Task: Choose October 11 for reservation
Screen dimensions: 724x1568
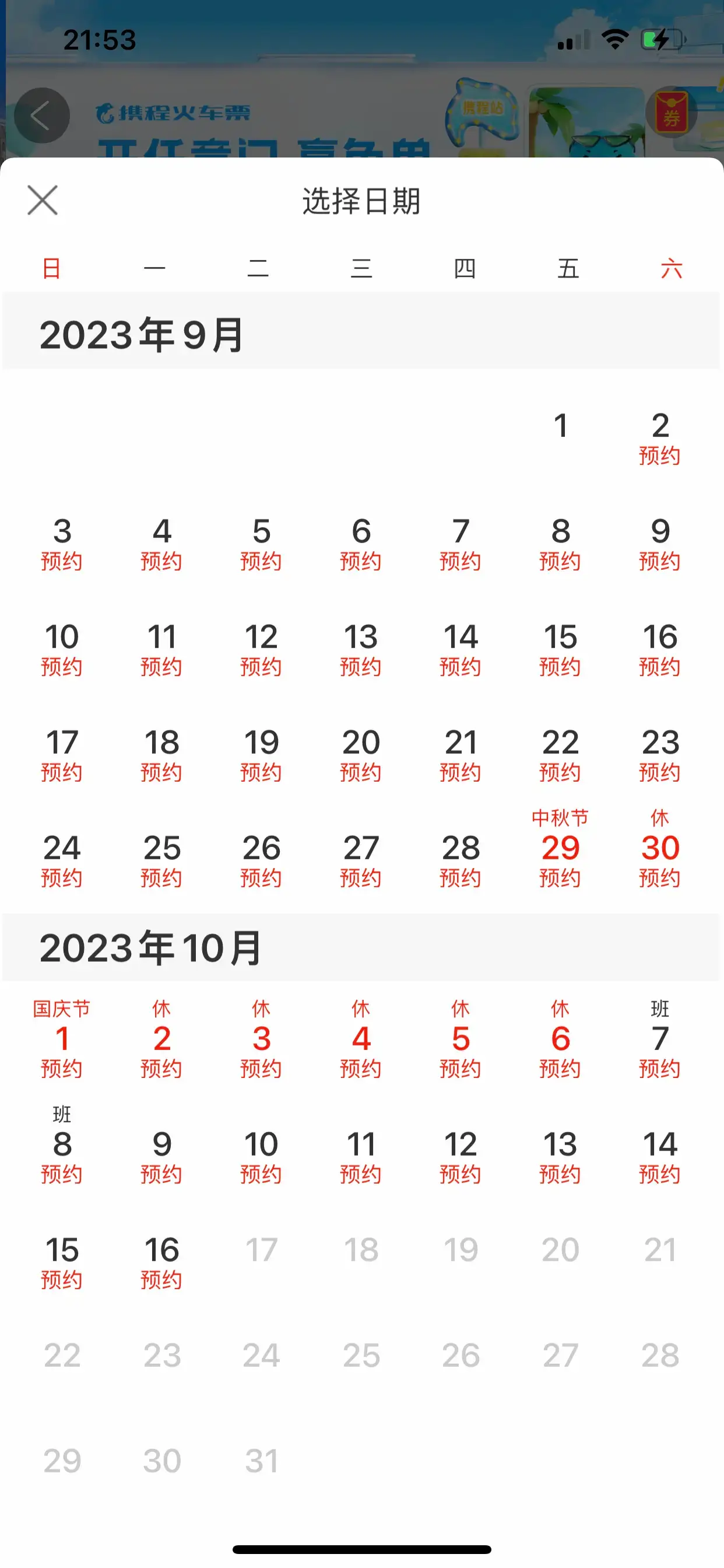Action: [361, 1157]
